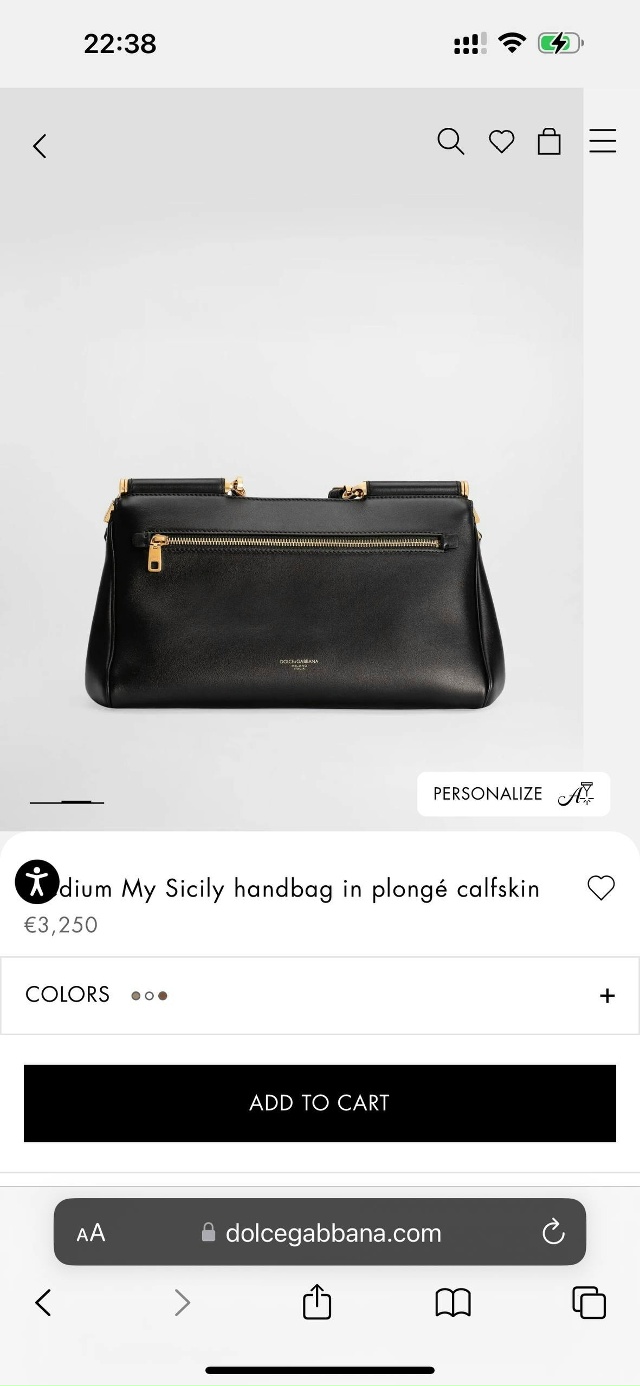Go back using the top-left arrow
This screenshot has width=640, height=1386.
[40, 146]
